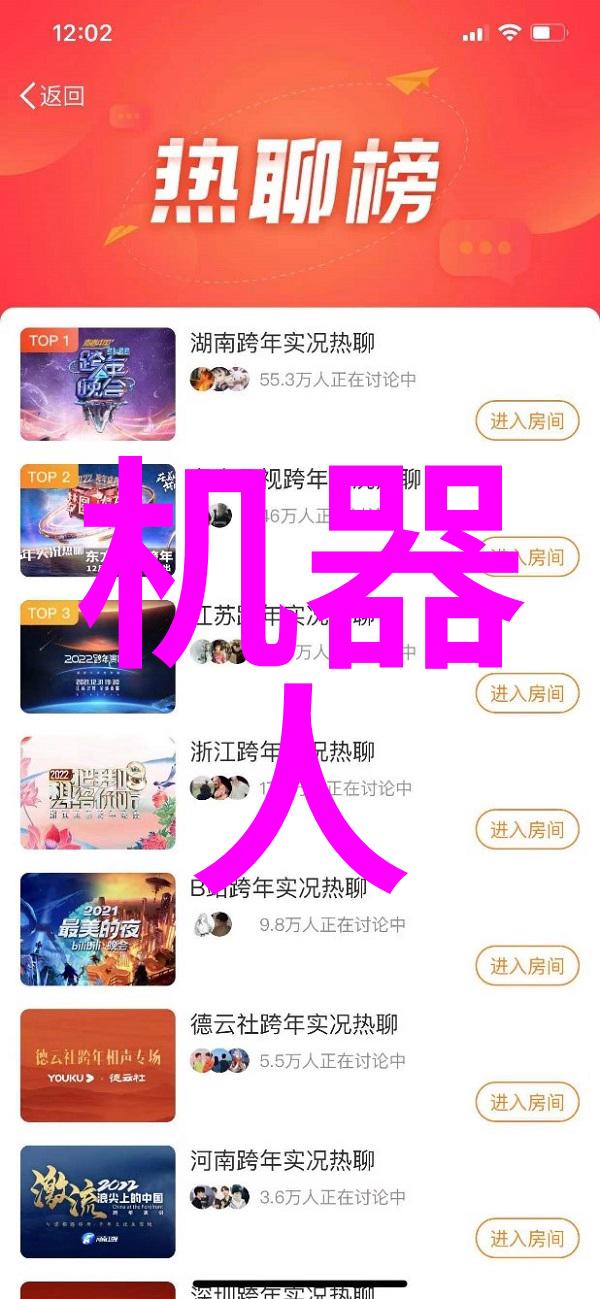Open the 最美的夜 bilibili thumbnail

tap(98, 929)
